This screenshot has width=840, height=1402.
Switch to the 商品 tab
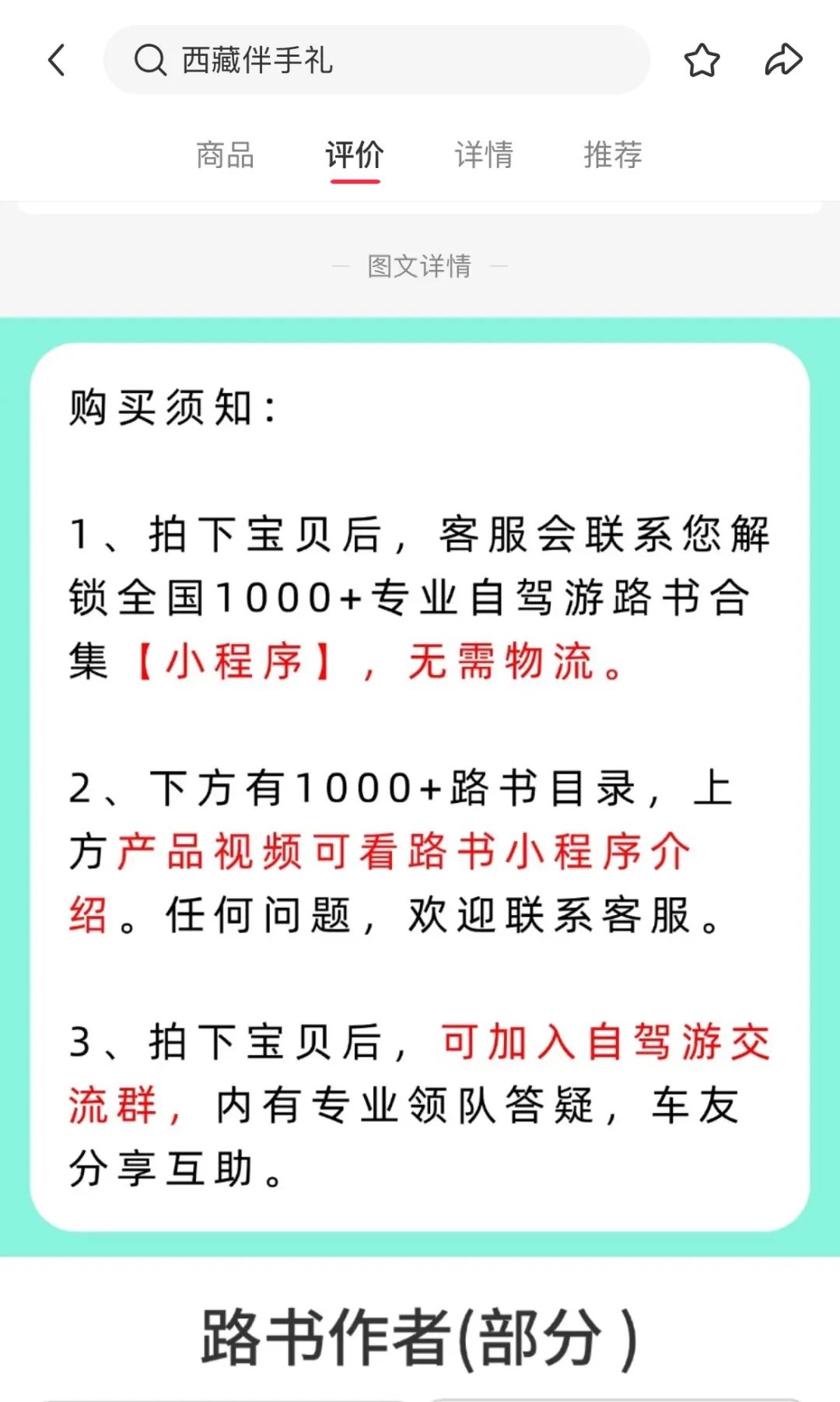click(x=225, y=155)
